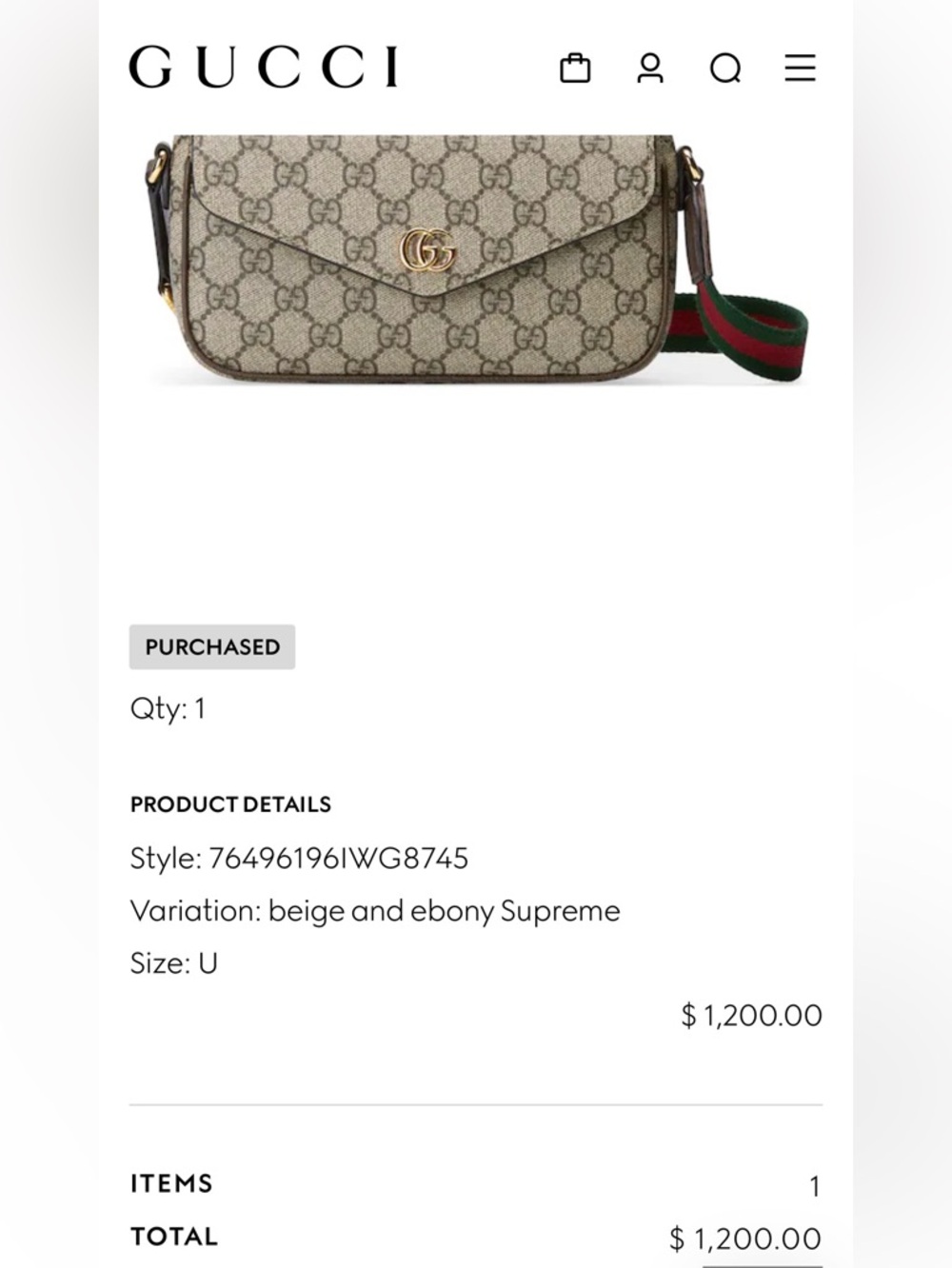The image size is (952, 1268).
Task: Click the PURCHASED status badge
Action: [211, 646]
